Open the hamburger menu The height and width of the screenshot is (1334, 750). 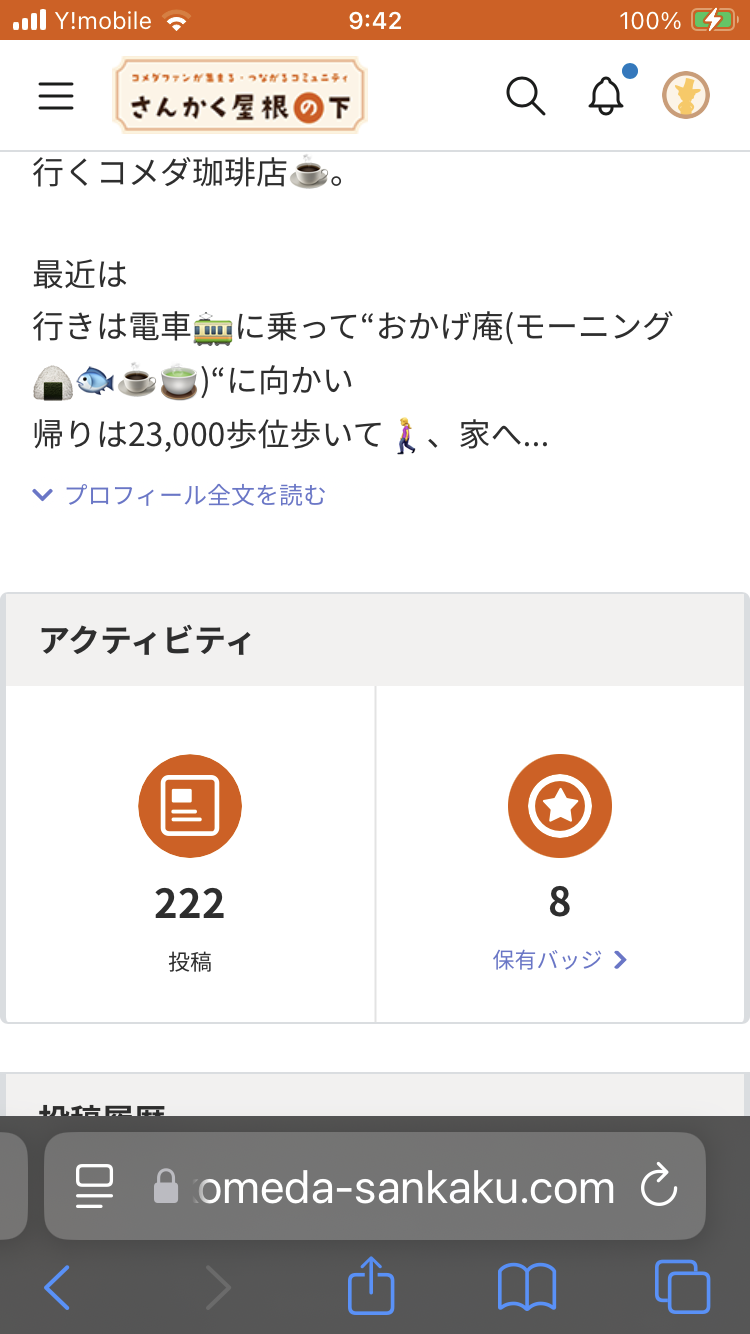pyautogui.click(x=56, y=96)
